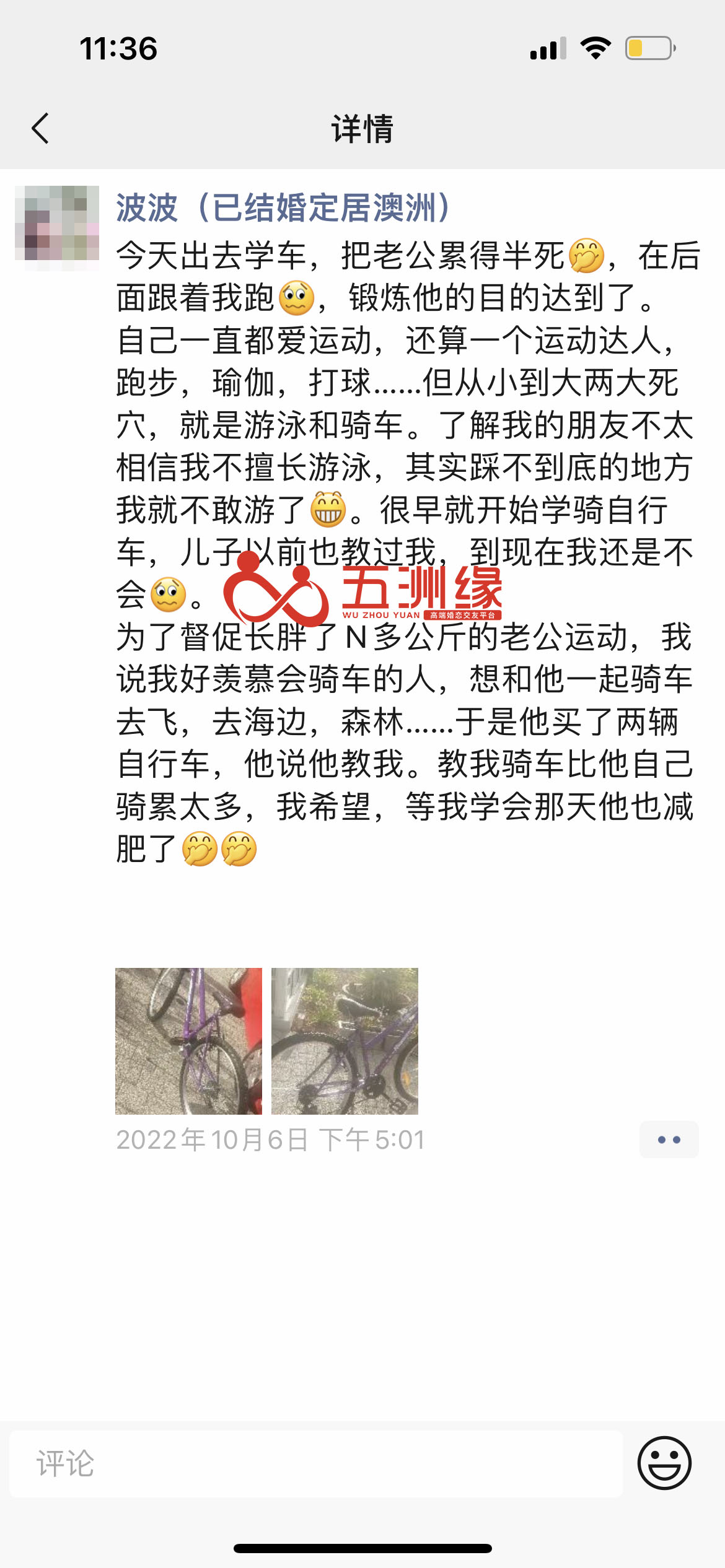Screen dimensions: 725x1568
Task: Open the emoji picker
Action: [x=664, y=1463]
